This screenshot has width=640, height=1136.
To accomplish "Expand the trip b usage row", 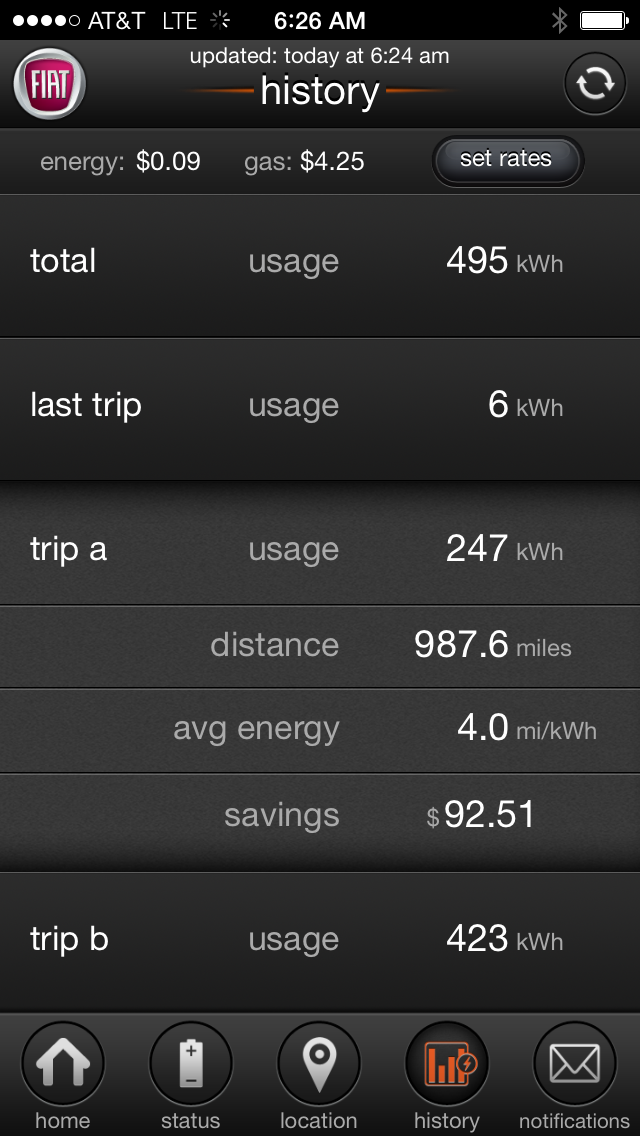I will 320,940.
